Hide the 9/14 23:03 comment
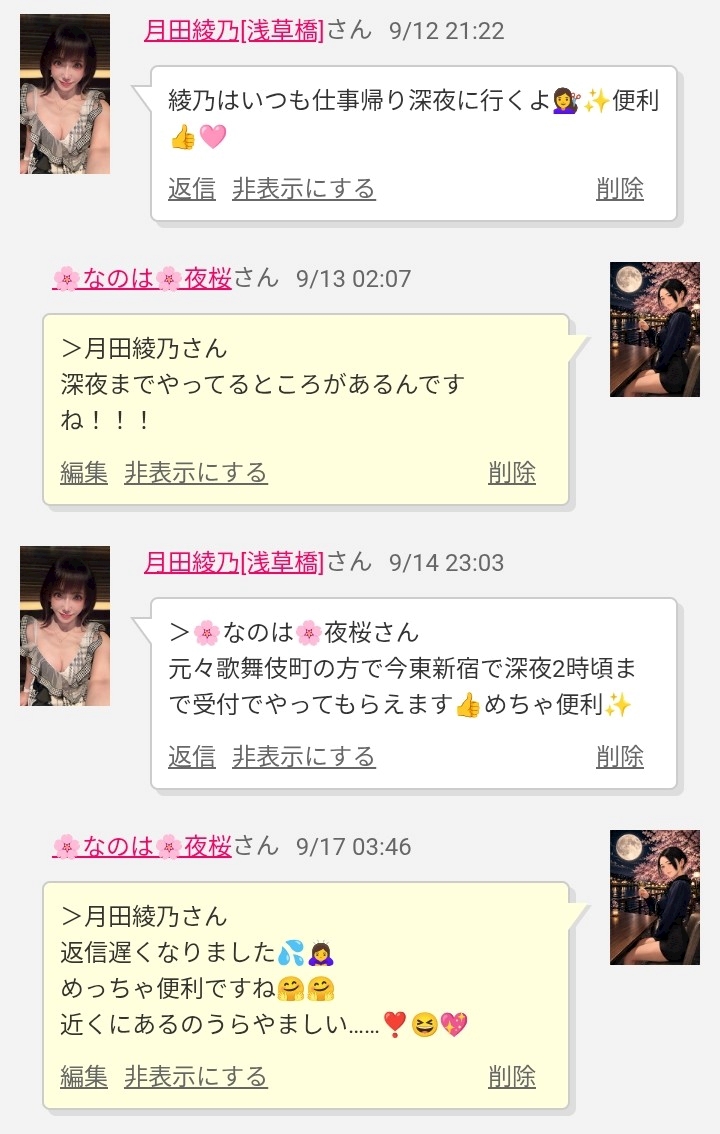Viewport: 720px width, 1134px height. 304,756
